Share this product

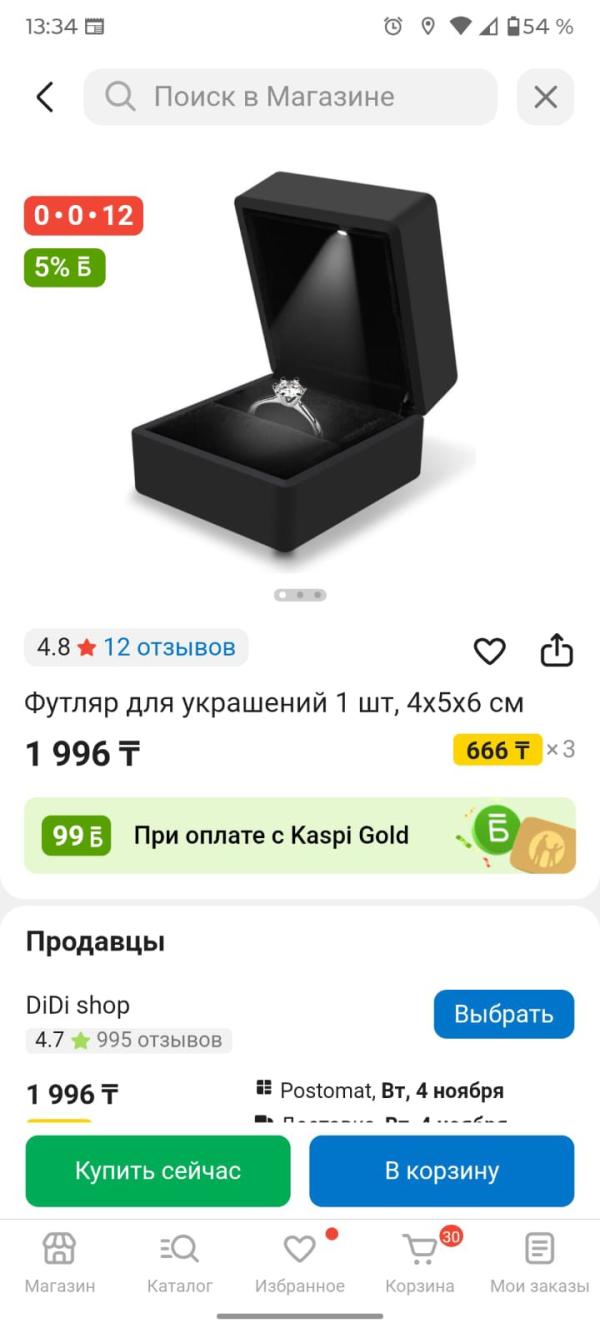click(x=556, y=651)
